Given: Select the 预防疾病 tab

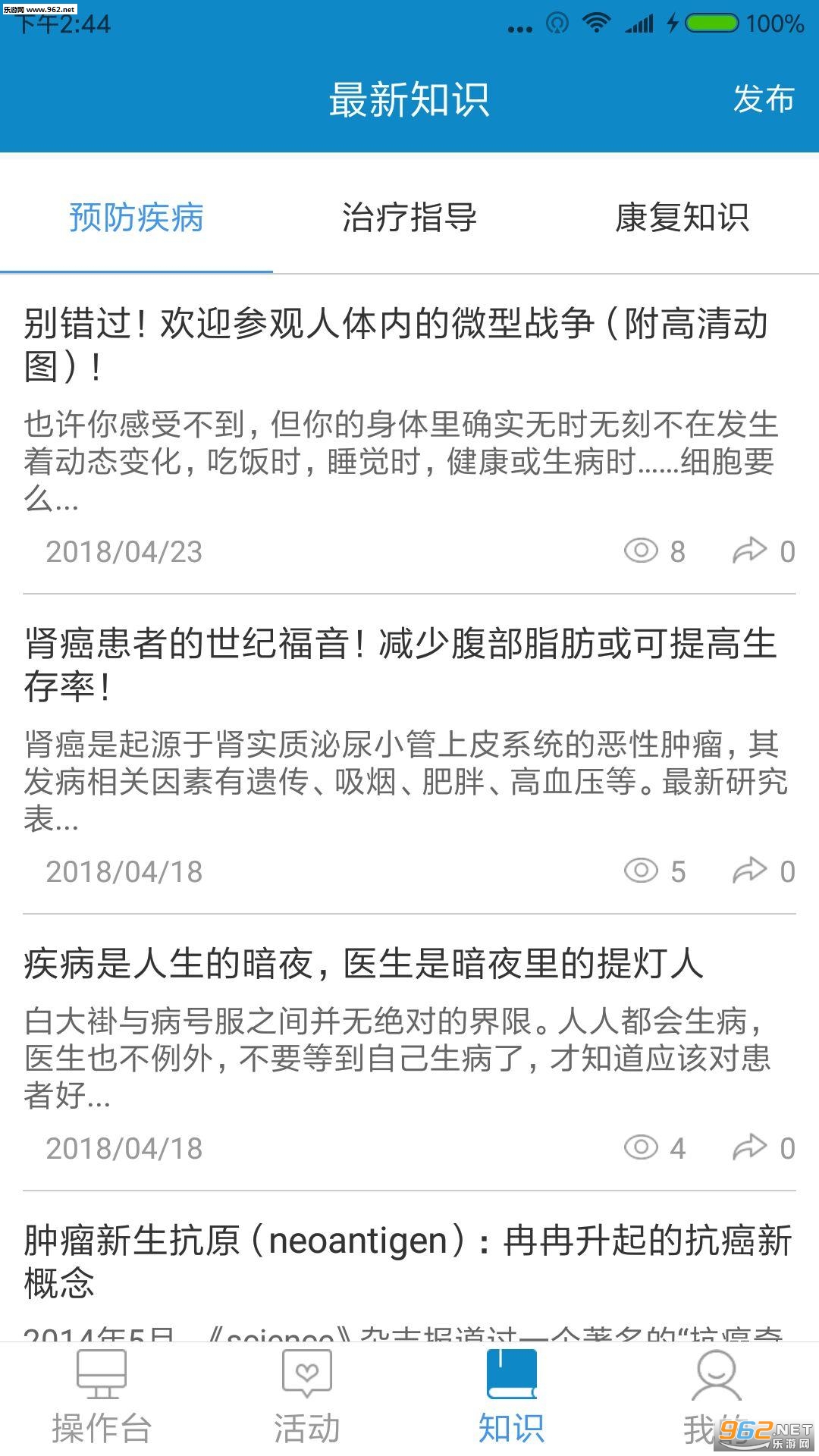Looking at the screenshot, I should (136, 218).
